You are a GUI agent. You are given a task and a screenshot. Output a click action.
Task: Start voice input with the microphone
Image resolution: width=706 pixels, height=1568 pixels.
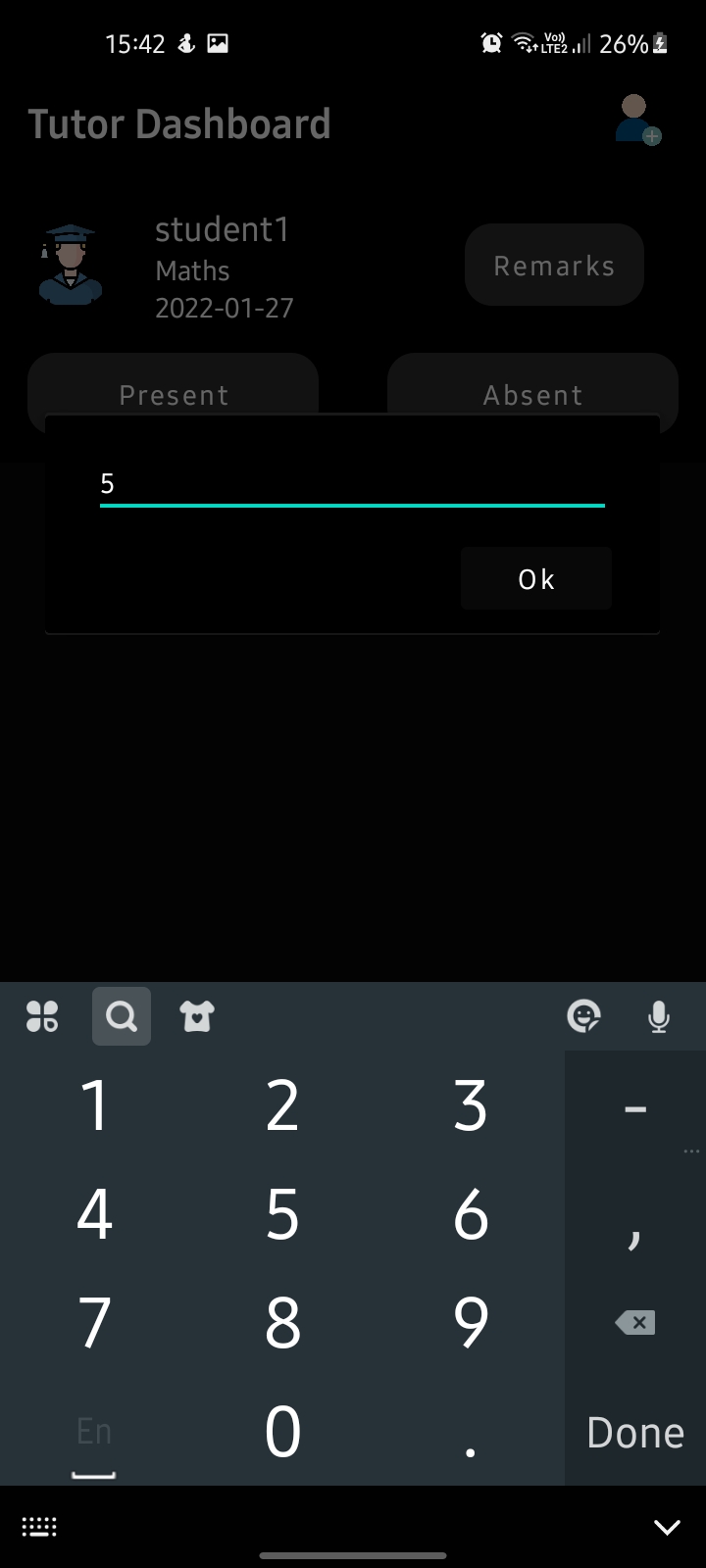(659, 1016)
